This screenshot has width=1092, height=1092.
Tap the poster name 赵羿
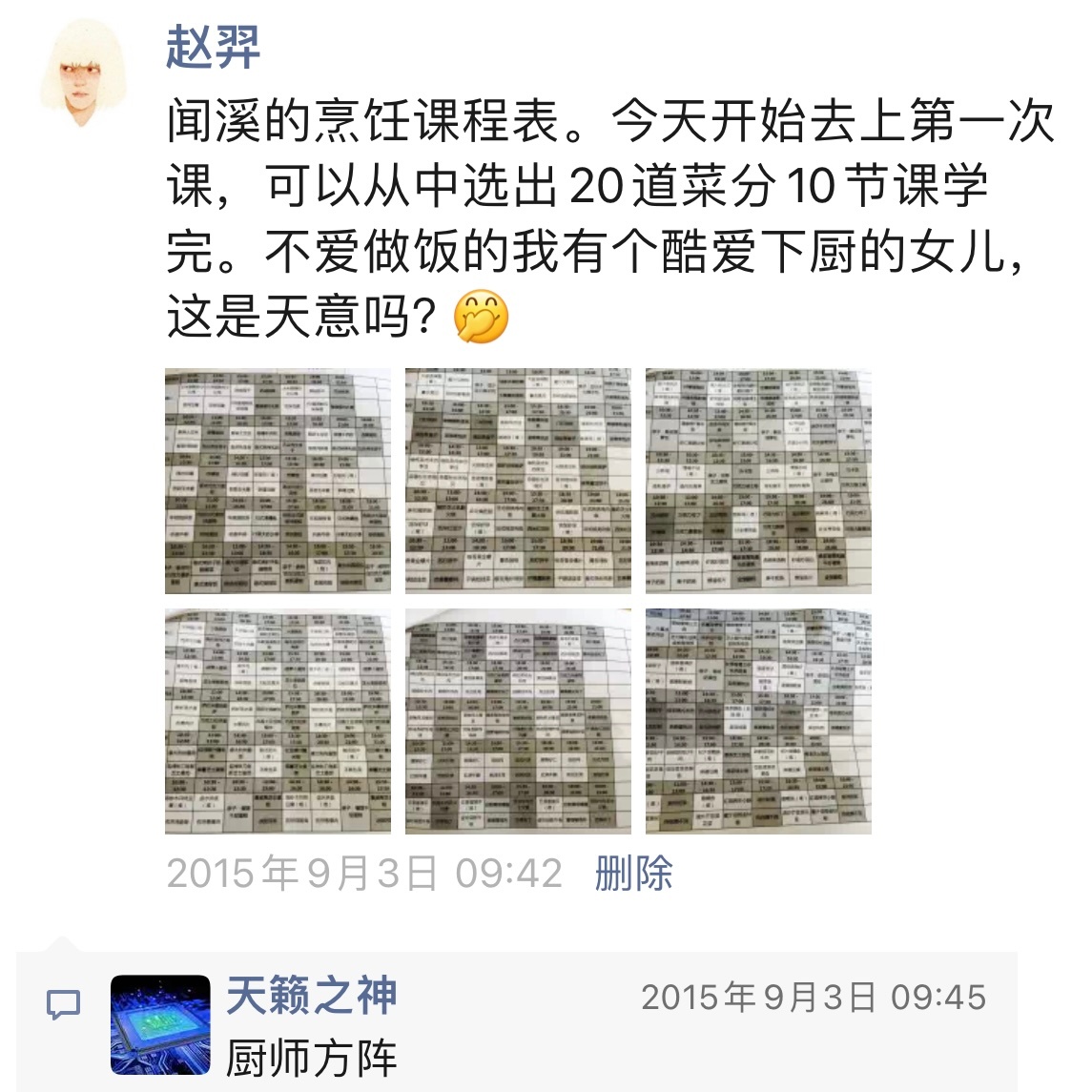tap(213, 48)
